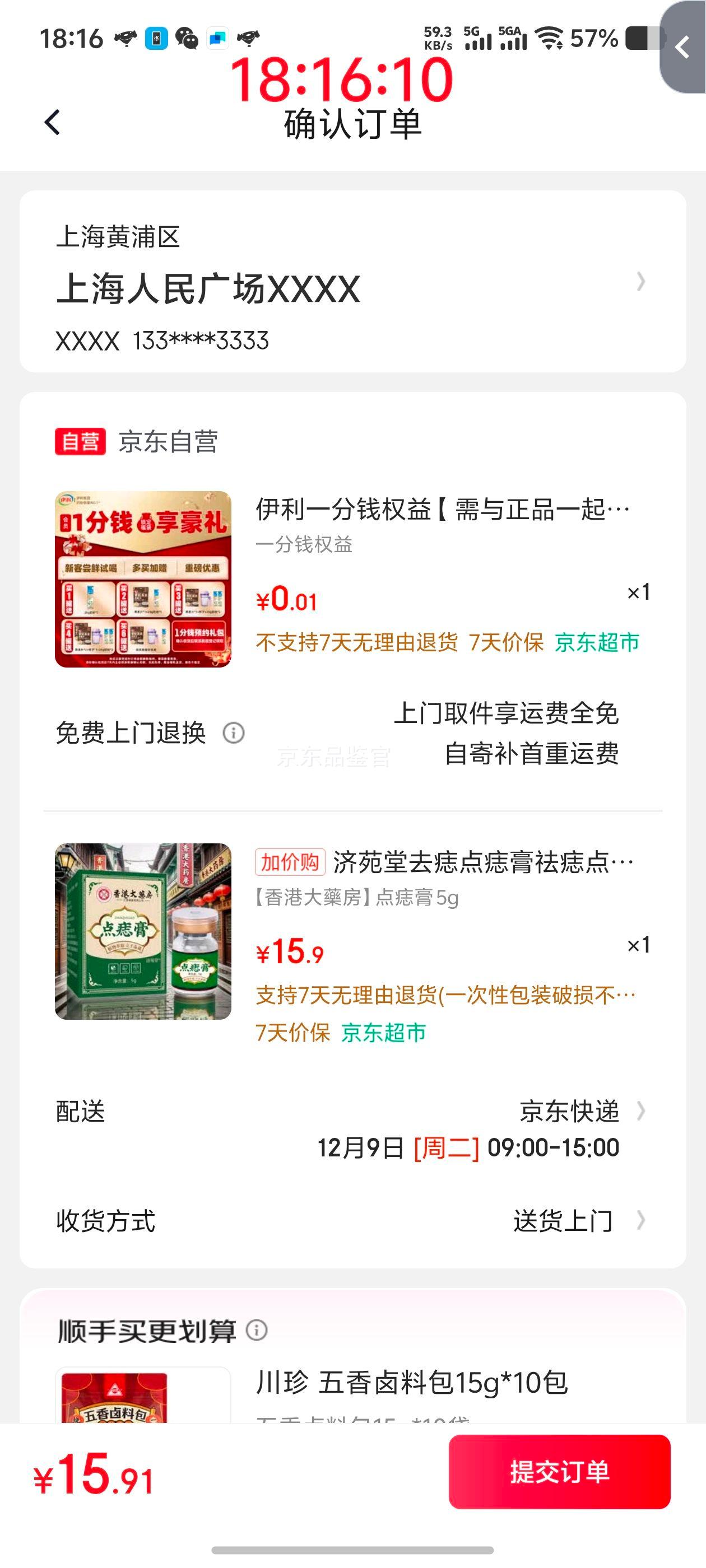Viewport: 706px width, 1568px height.
Task: Open the 伊利一分钱权益 product
Action: click(442, 510)
